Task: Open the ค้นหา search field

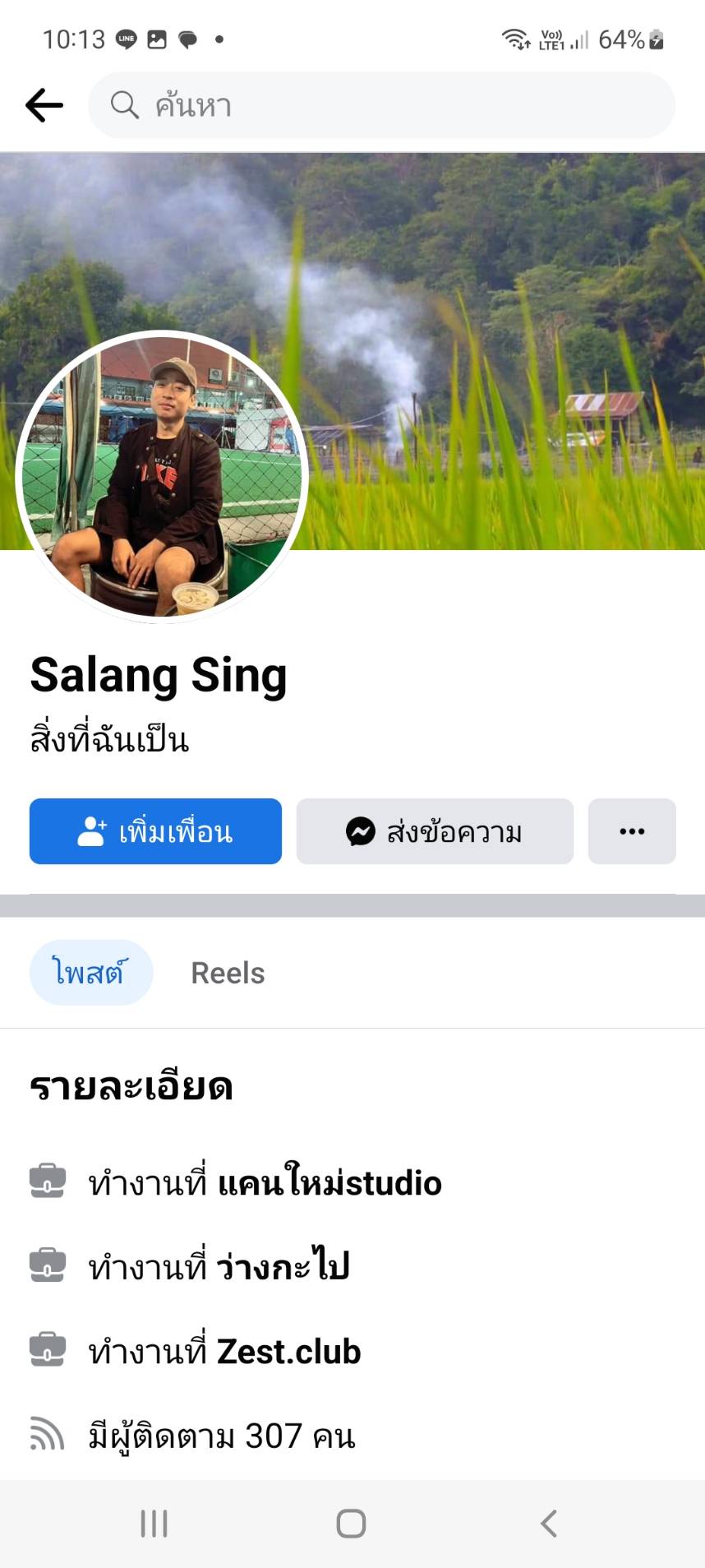Action: (381, 105)
